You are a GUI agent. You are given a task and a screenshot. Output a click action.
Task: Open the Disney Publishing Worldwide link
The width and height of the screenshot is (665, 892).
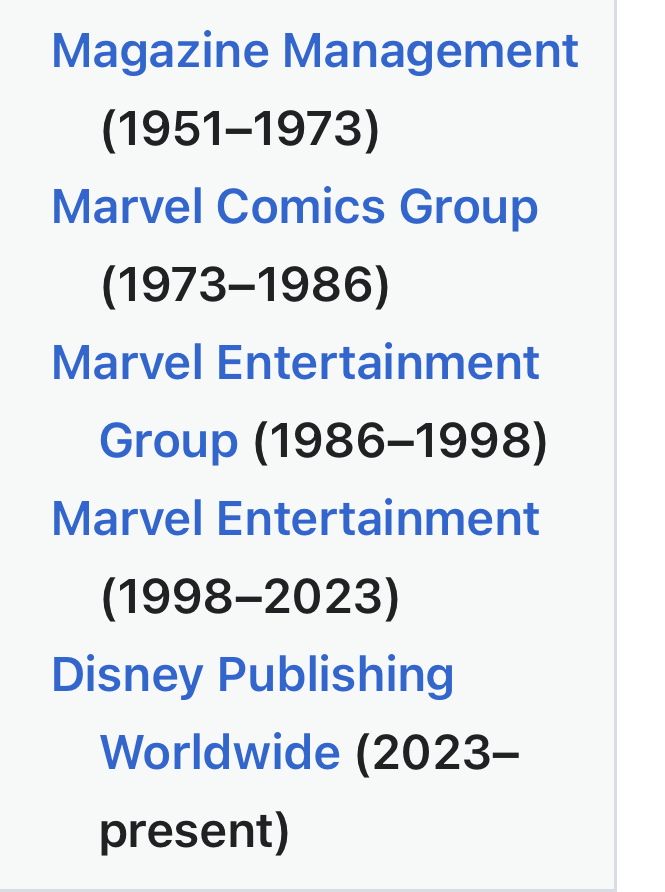[252, 675]
